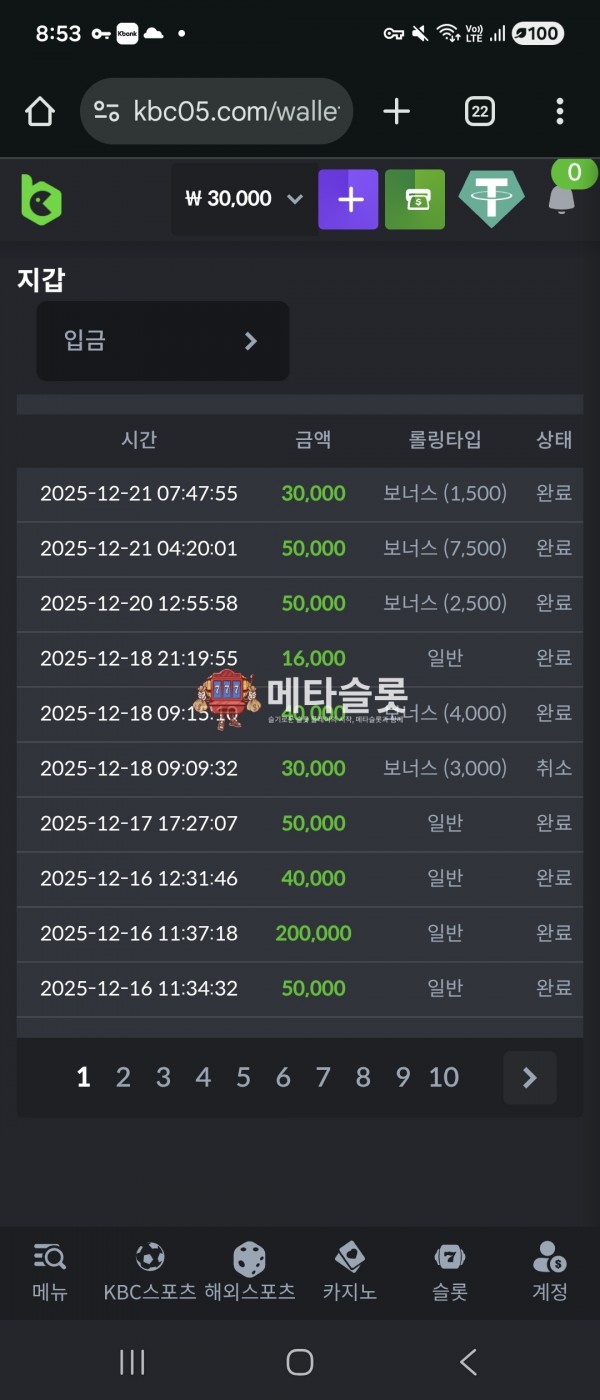Screen dimensions: 600x1400
Task: Open a new browser tab
Action: 396,111
